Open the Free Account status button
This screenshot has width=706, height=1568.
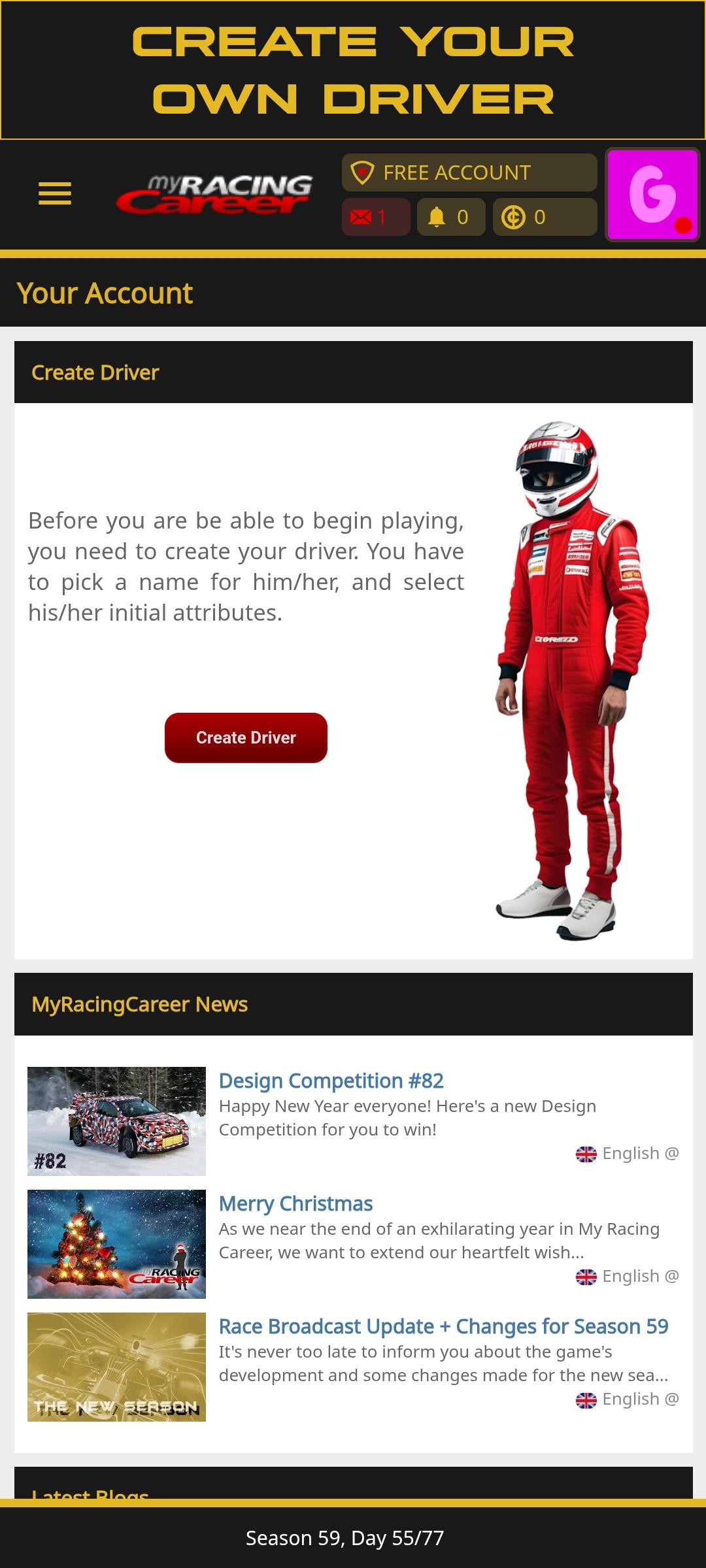469,172
